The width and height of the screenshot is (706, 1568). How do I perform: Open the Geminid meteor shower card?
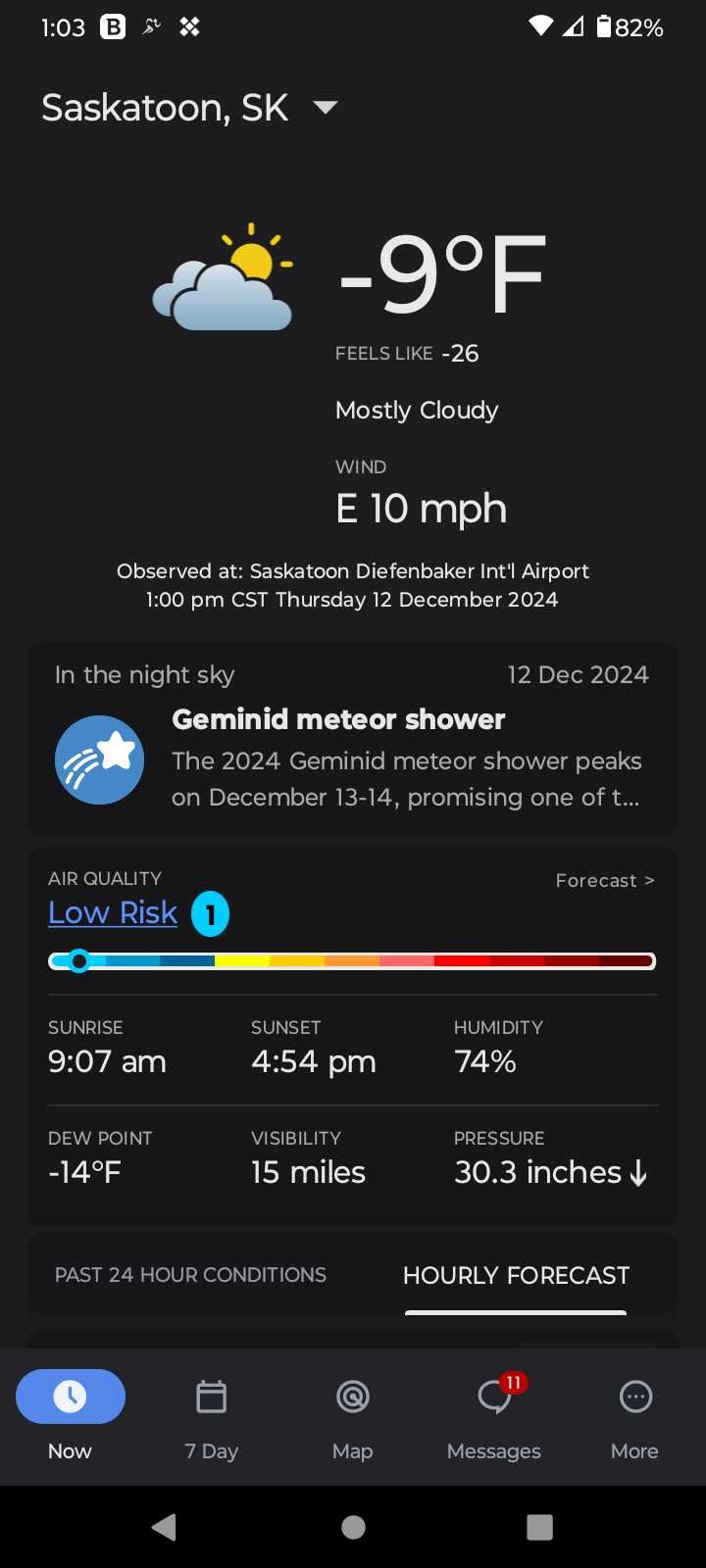pos(353,737)
